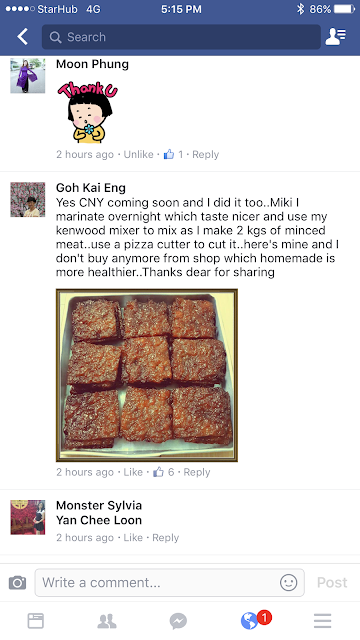Like Goh Kai Eng's comment
360x640 pixels.
click(133, 472)
